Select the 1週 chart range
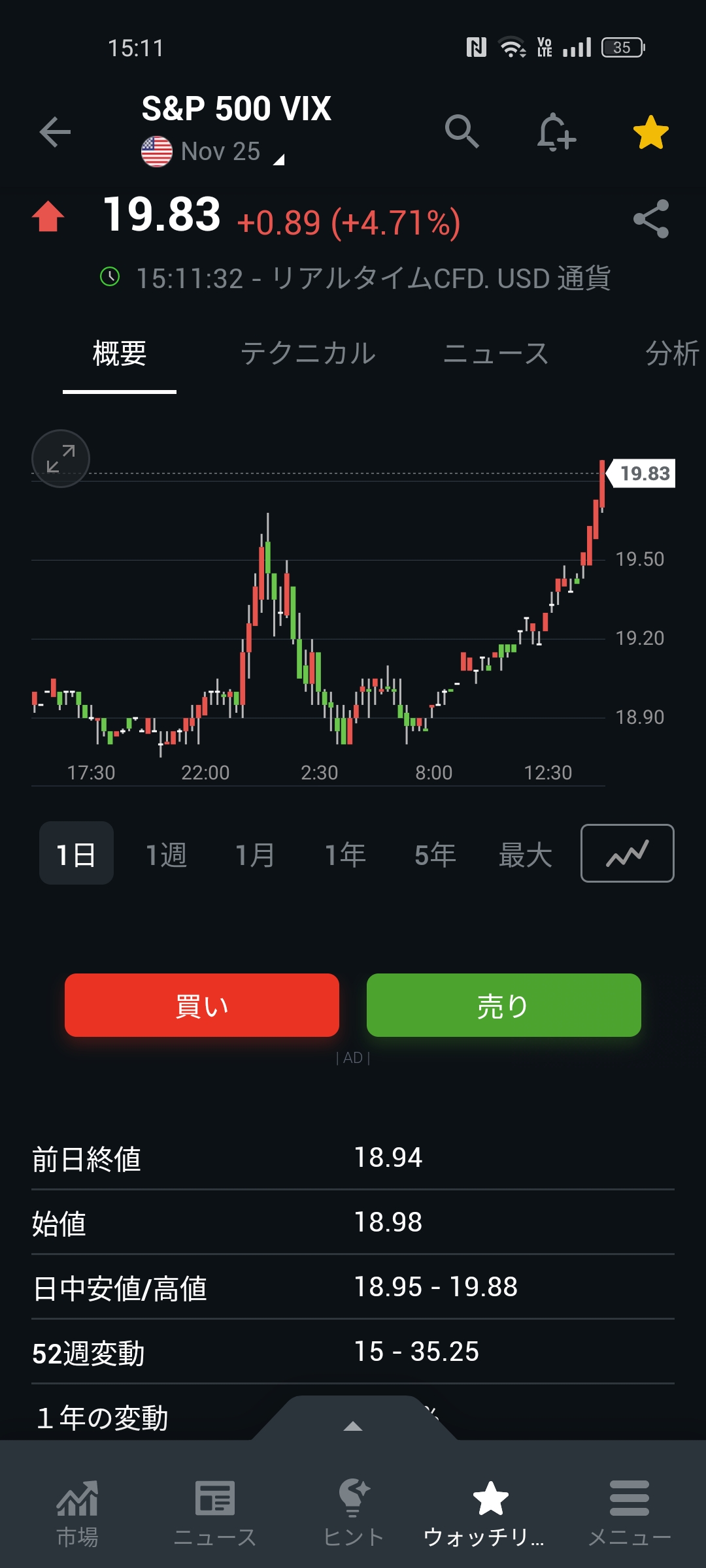The width and height of the screenshot is (706, 1568). coord(166,854)
